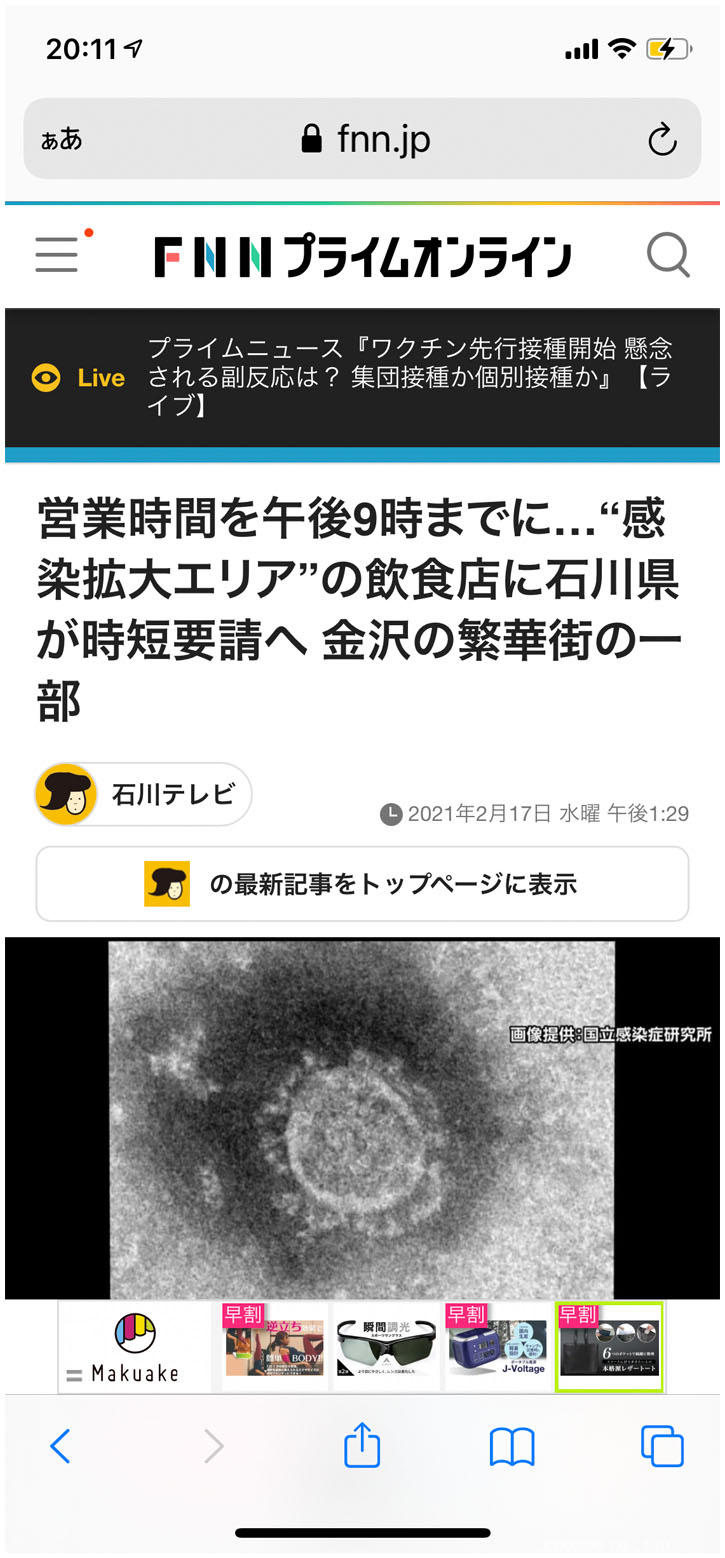Reload the page in the address bar
The image size is (725, 1558).
coord(662,140)
